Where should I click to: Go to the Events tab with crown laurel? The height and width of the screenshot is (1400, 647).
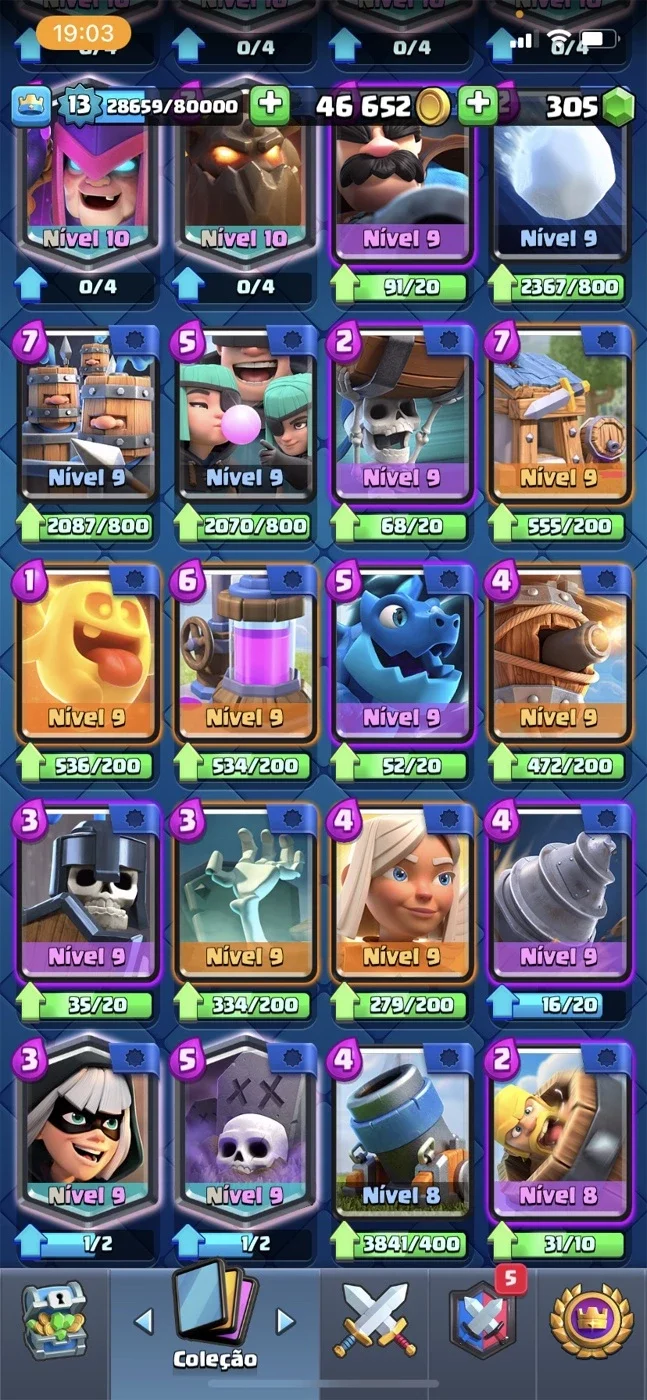coord(590,1320)
